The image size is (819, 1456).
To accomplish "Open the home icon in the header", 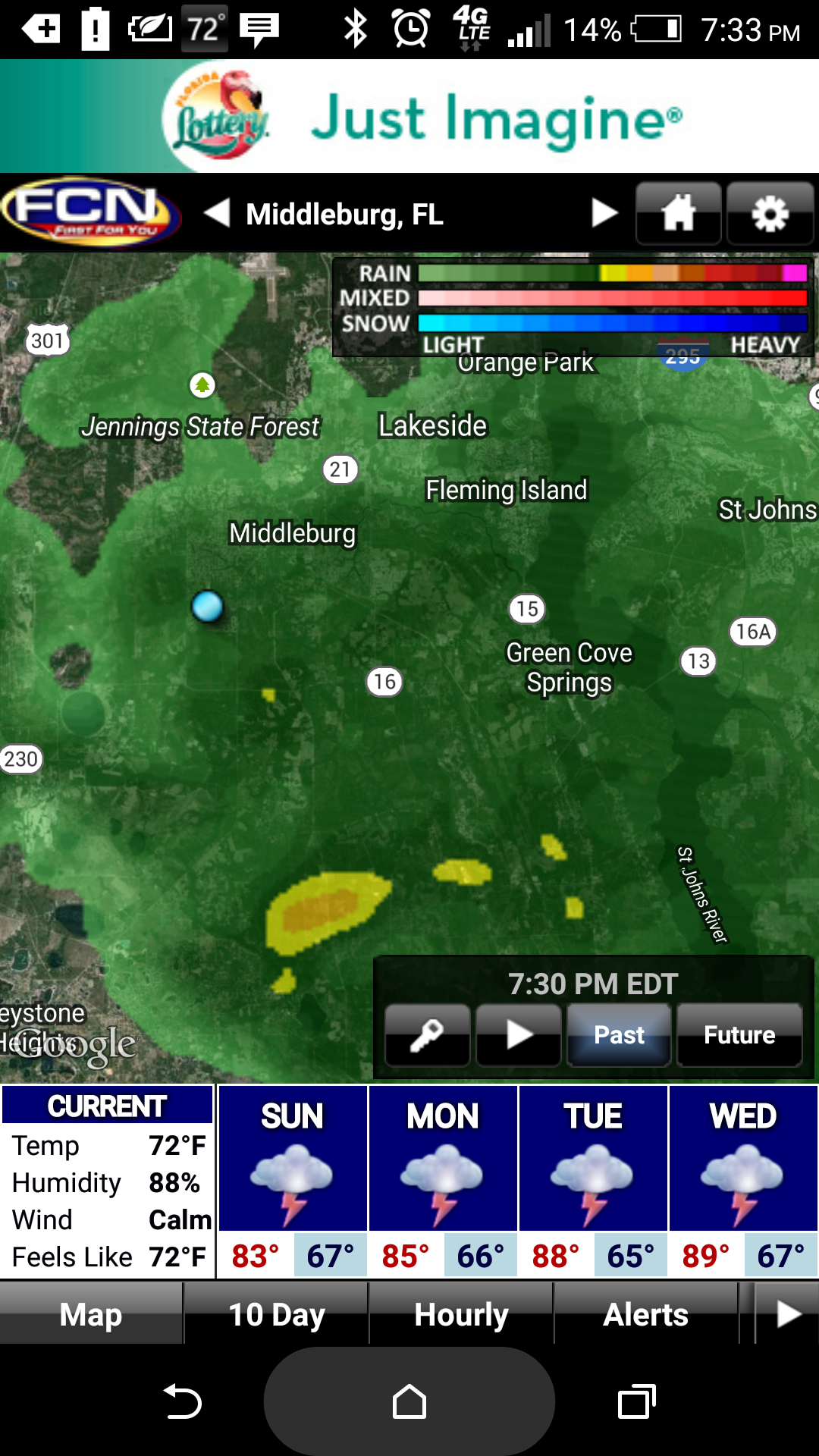I will [x=678, y=214].
